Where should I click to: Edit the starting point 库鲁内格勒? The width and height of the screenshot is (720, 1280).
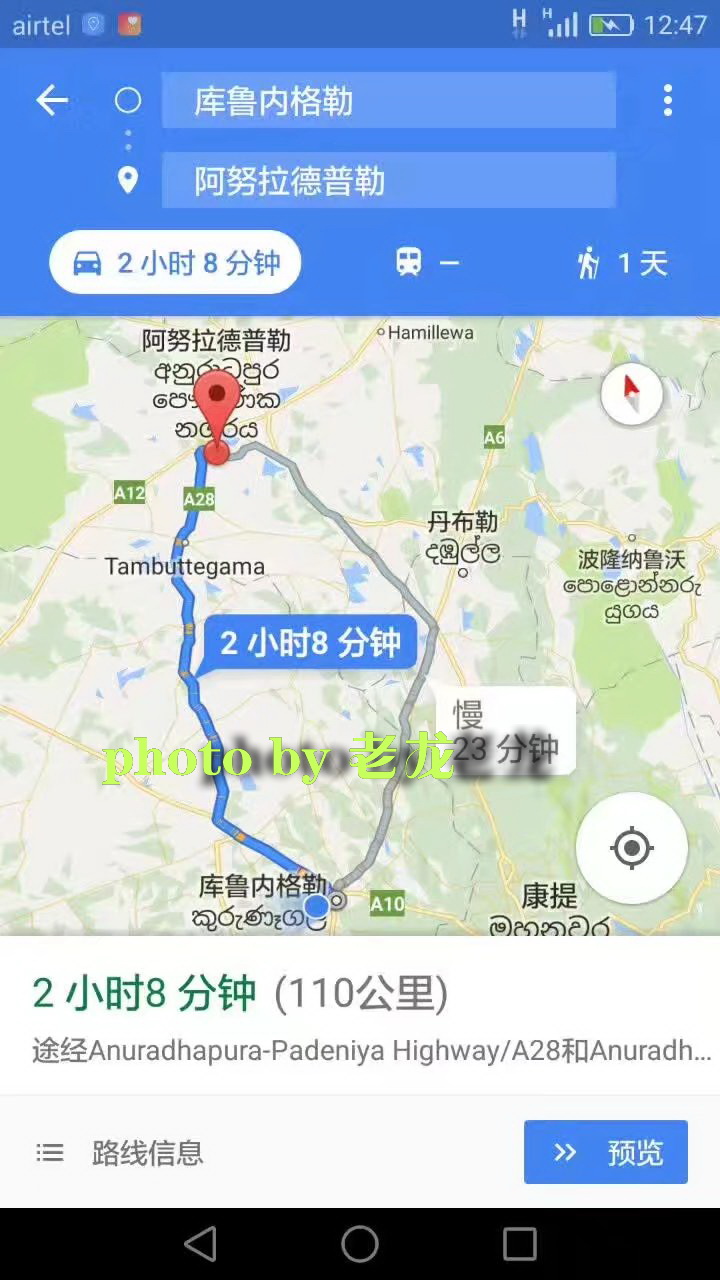pyautogui.click(x=388, y=100)
